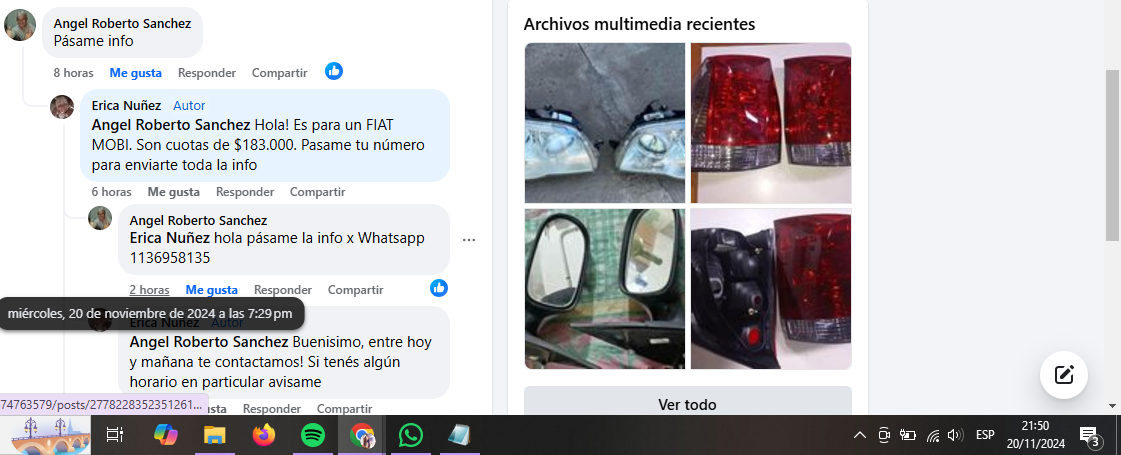Screen dimensions: 1121x455
Task: Launch WhatsApp from the taskbar
Action: (411, 435)
